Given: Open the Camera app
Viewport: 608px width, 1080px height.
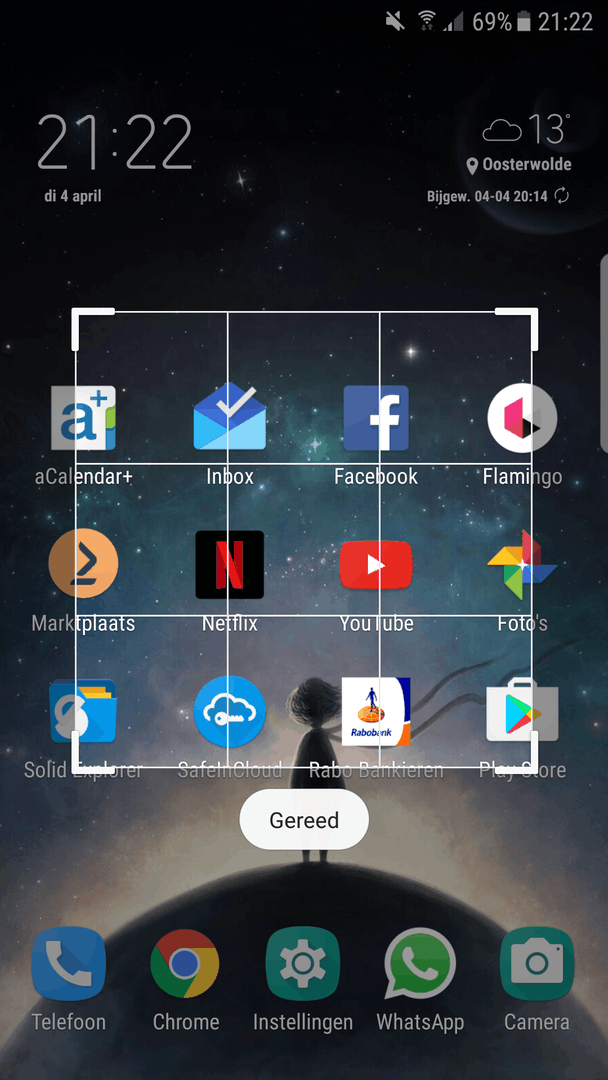Looking at the screenshot, I should [x=537, y=964].
